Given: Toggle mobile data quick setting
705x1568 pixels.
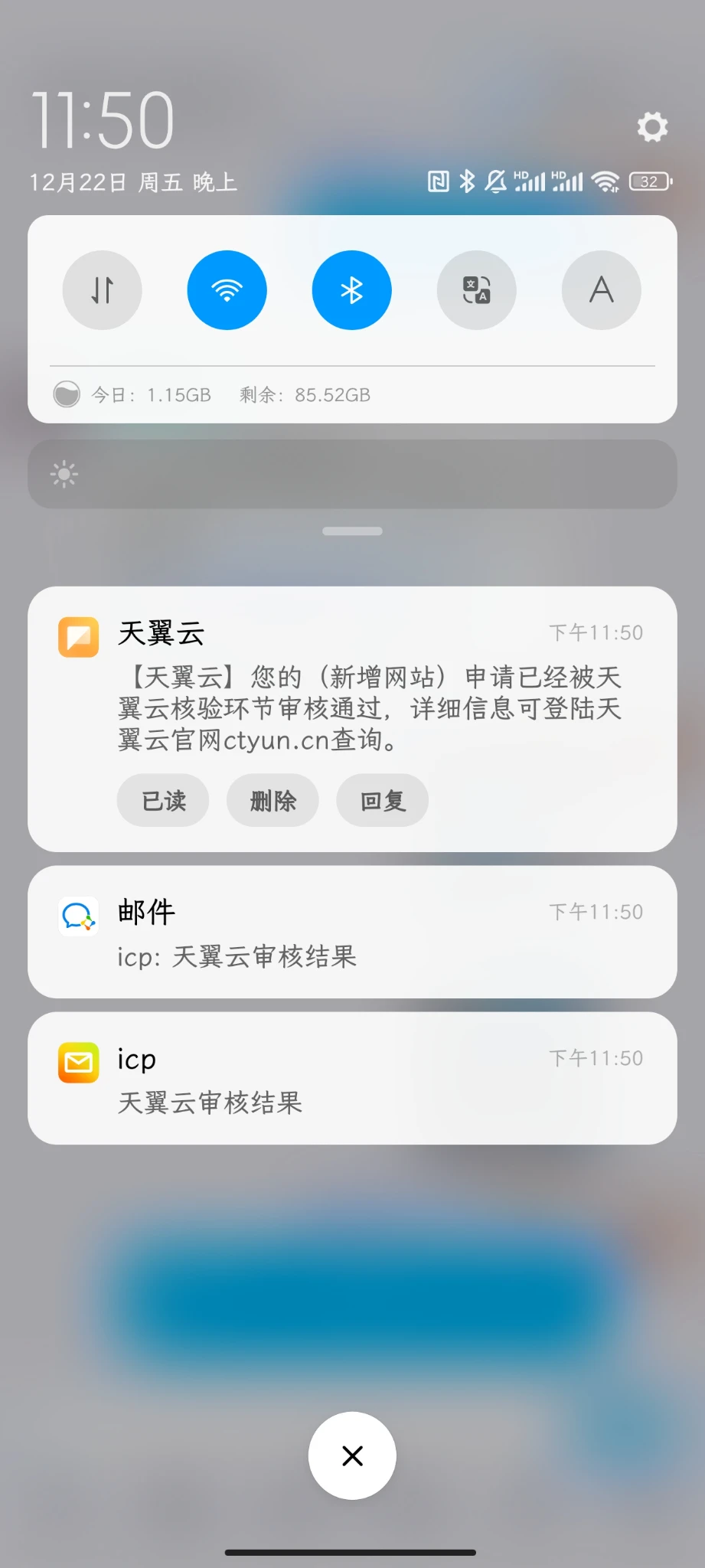Looking at the screenshot, I should [x=103, y=290].
